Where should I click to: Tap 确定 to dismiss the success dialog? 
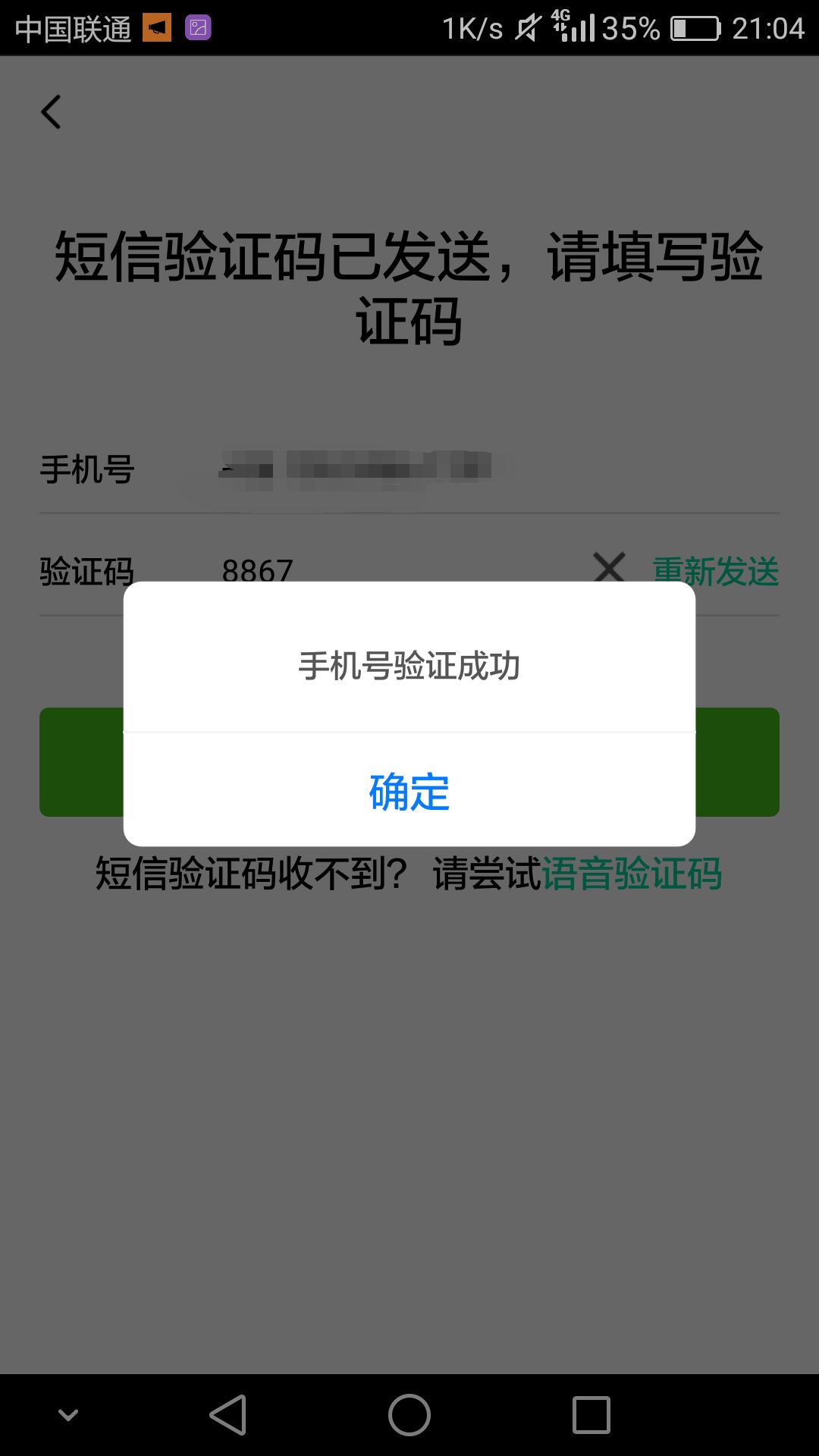pyautogui.click(x=409, y=793)
